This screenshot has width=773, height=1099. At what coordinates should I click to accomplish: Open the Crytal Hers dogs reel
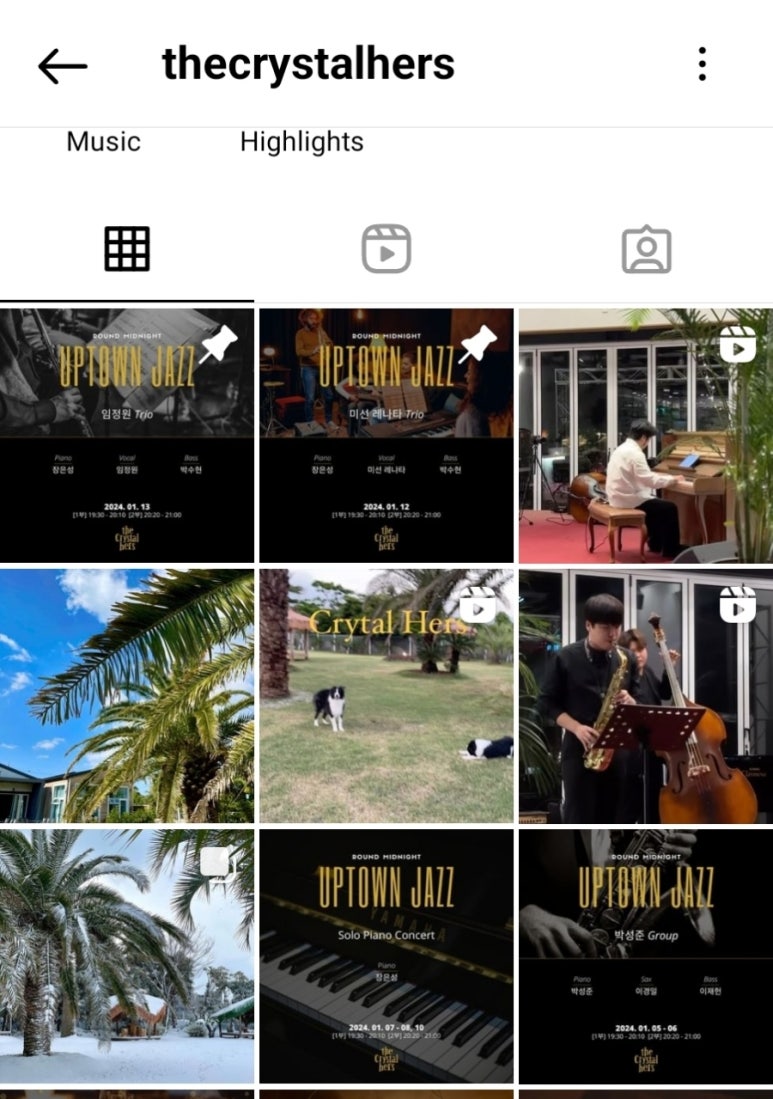[386, 695]
